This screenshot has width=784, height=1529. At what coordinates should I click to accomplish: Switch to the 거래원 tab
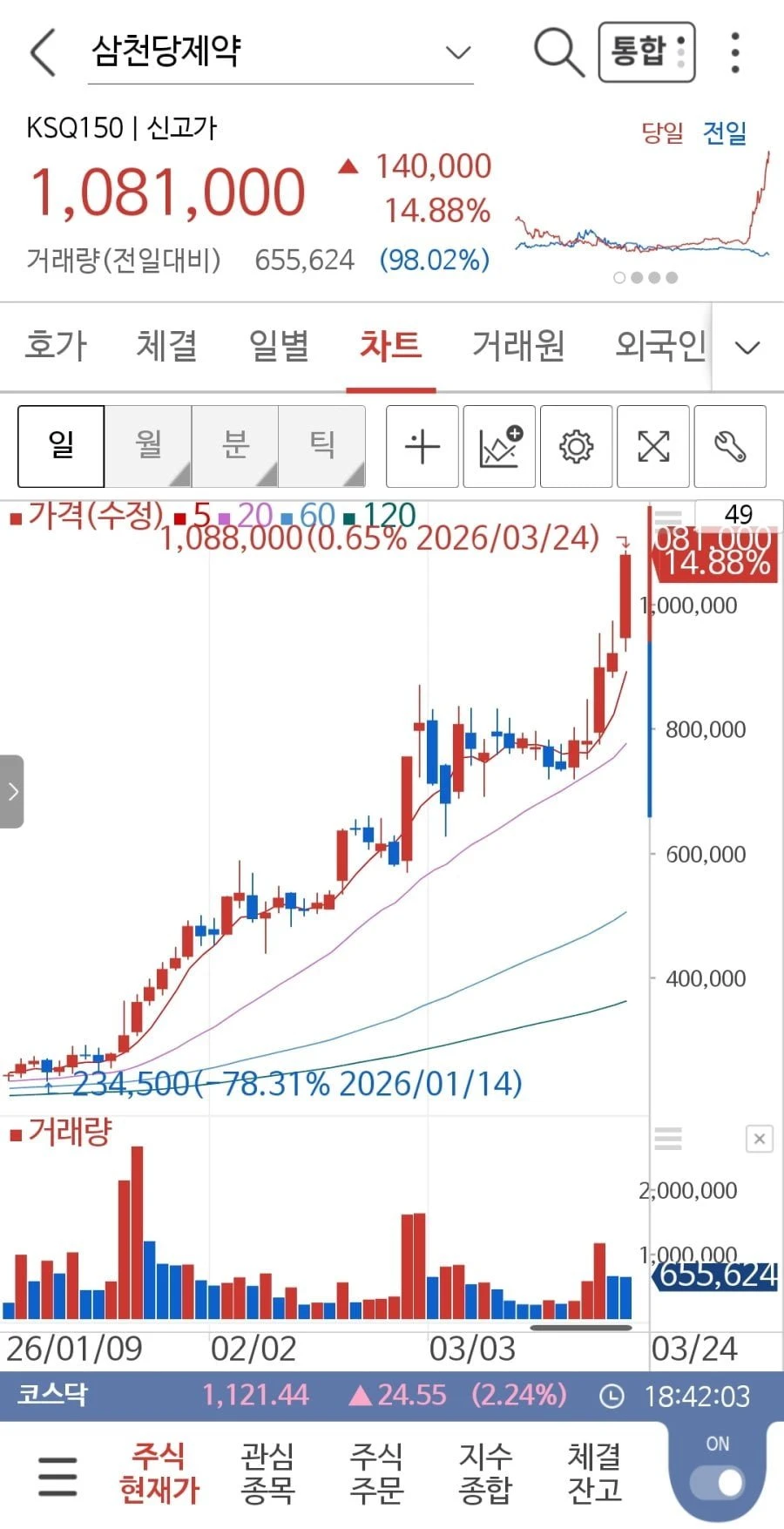[518, 347]
